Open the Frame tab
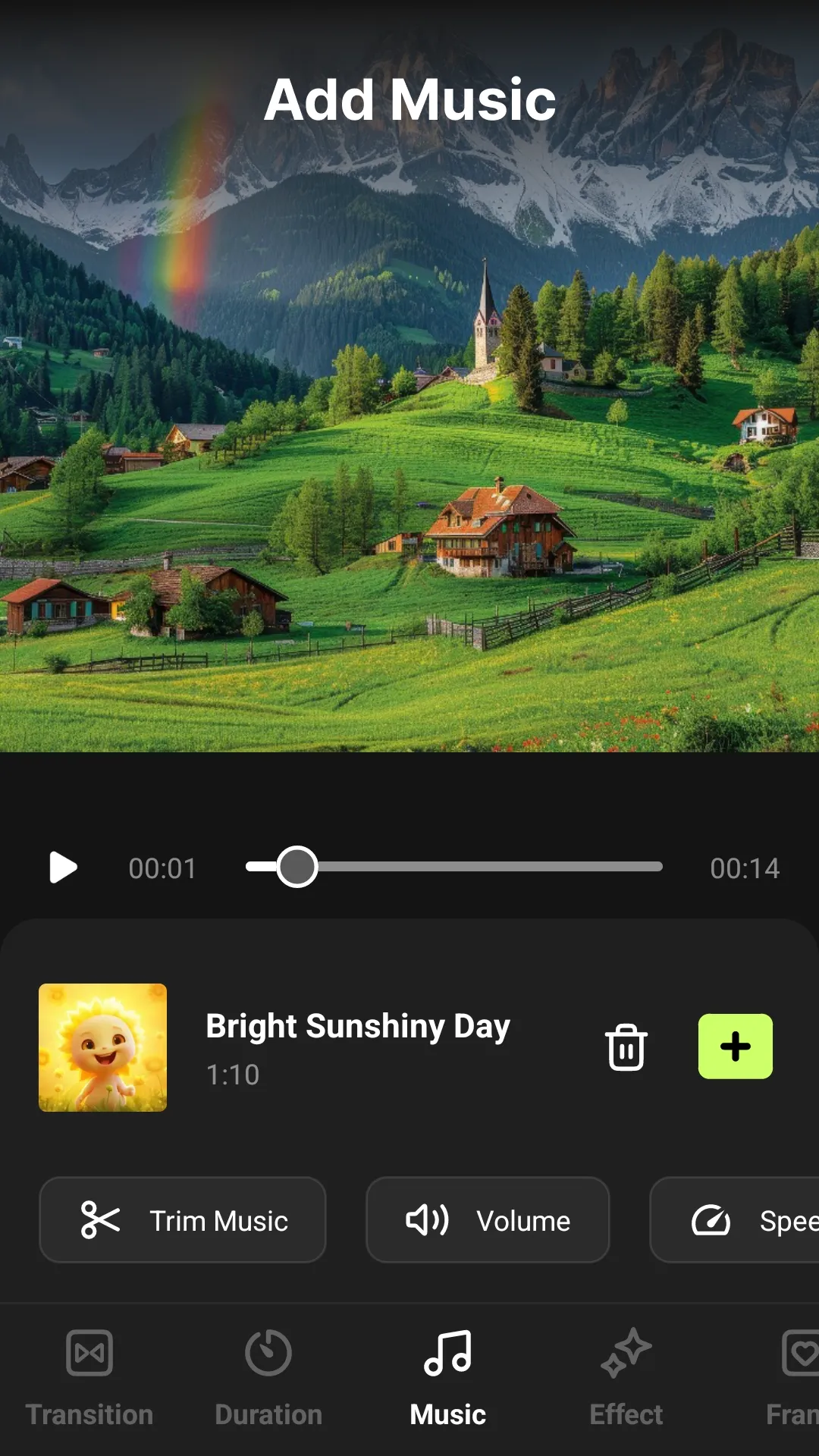 coord(792,1378)
